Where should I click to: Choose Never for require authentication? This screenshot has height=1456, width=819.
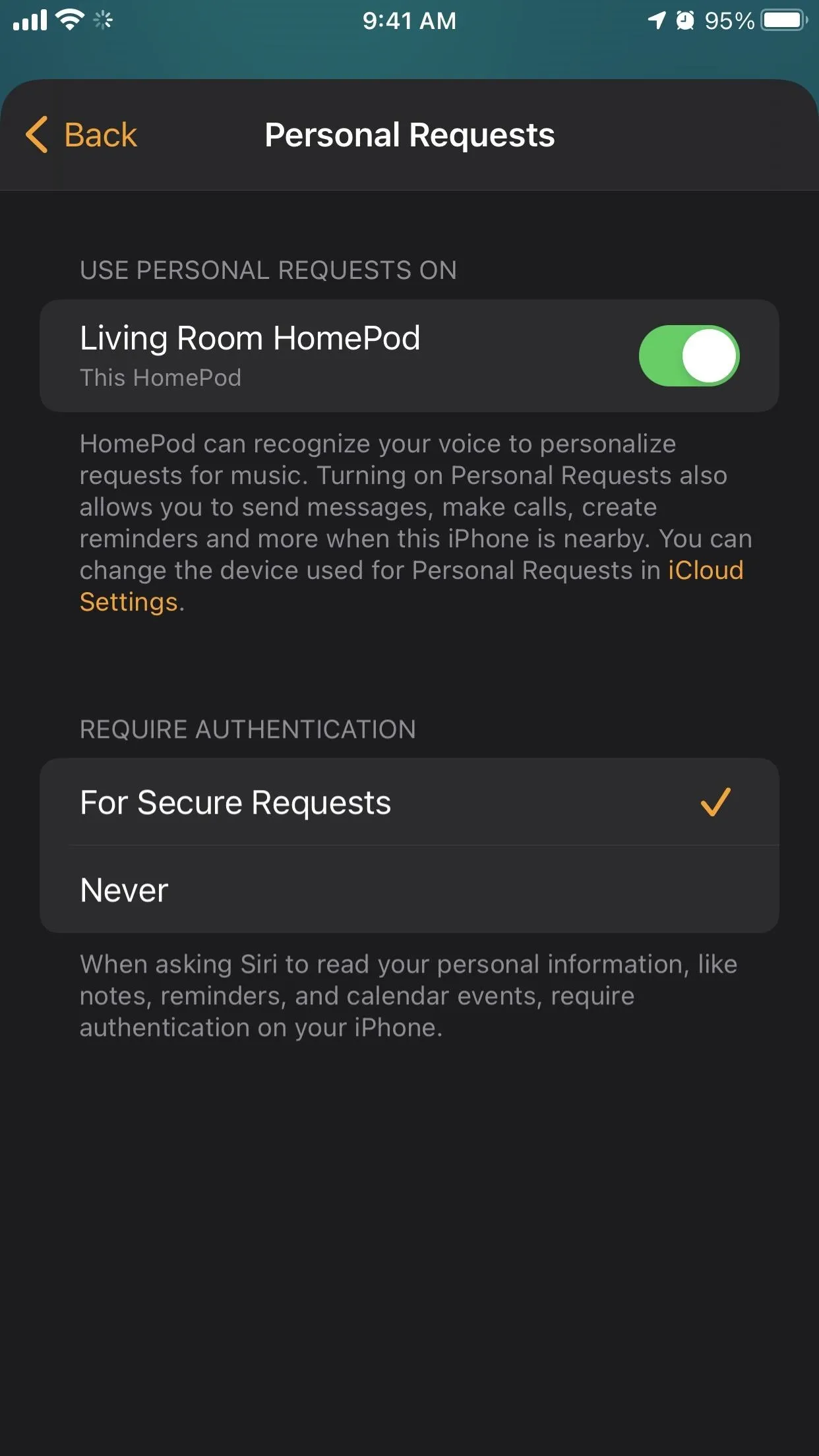tap(409, 890)
